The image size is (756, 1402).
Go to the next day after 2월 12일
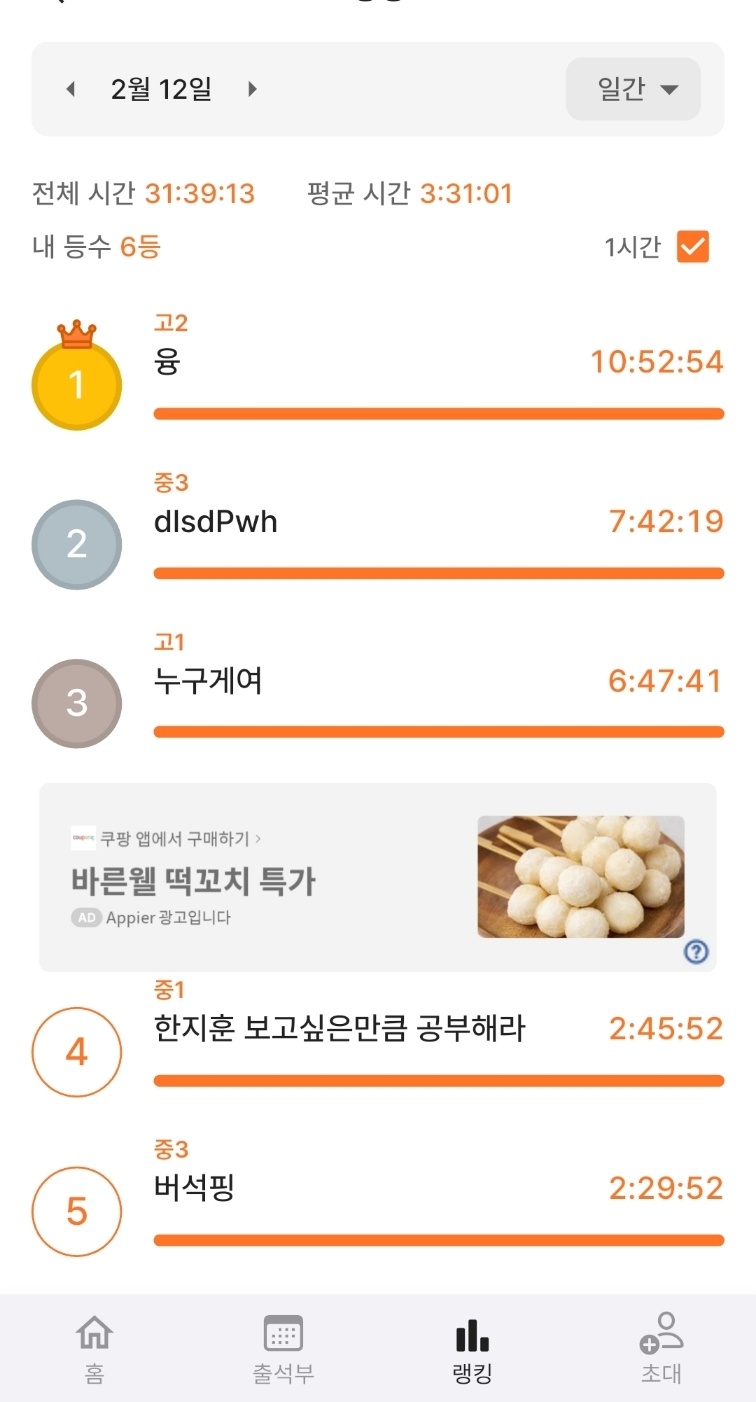[252, 90]
